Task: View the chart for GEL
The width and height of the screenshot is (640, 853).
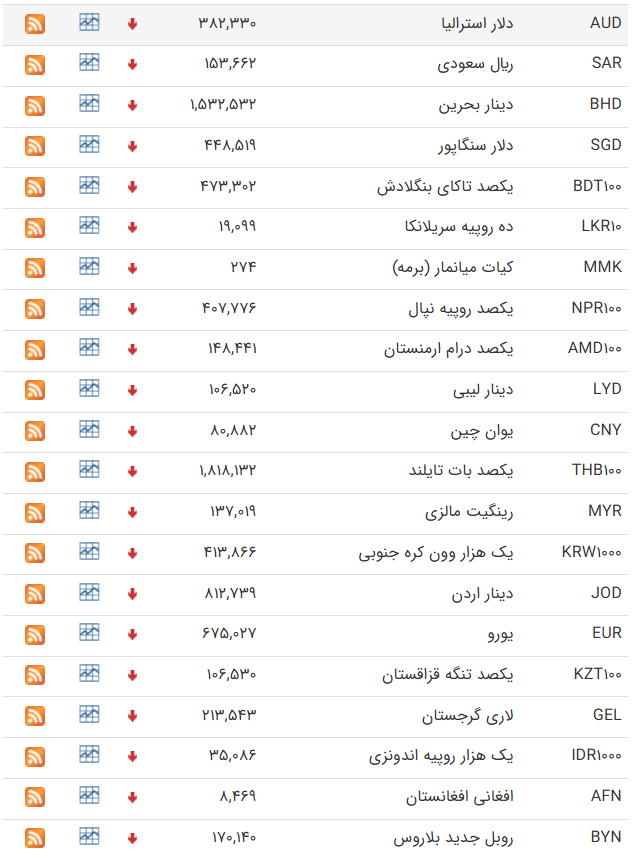Action: [90, 714]
